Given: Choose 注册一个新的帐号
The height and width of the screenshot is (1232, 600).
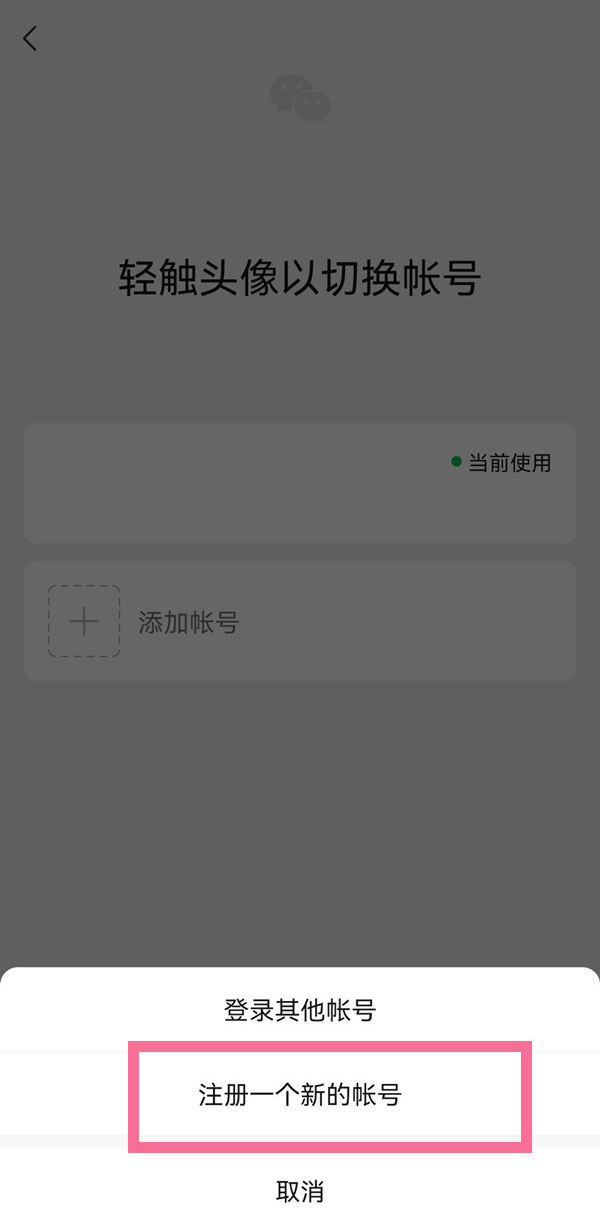Looking at the screenshot, I should click(300, 1095).
